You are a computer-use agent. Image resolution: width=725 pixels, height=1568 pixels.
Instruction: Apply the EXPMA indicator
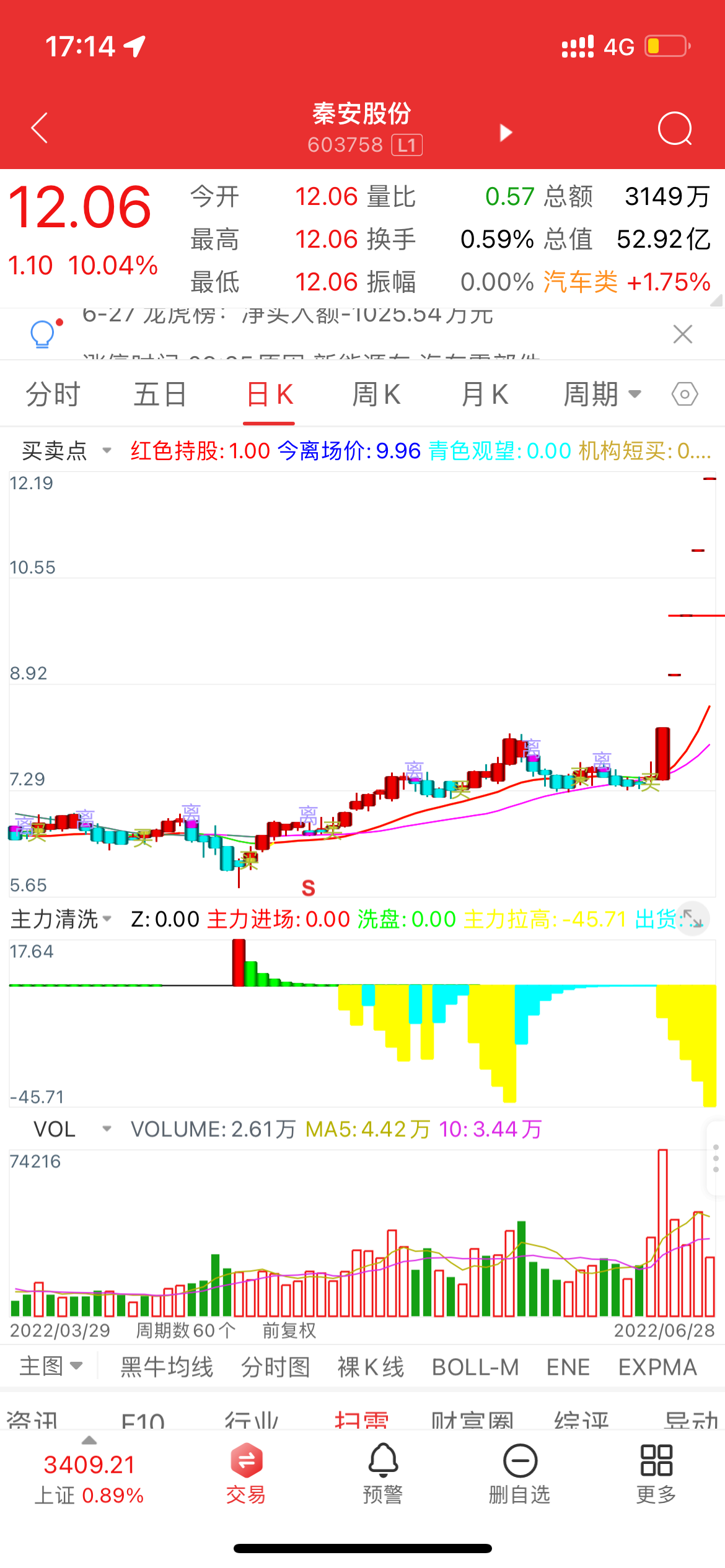click(657, 1367)
